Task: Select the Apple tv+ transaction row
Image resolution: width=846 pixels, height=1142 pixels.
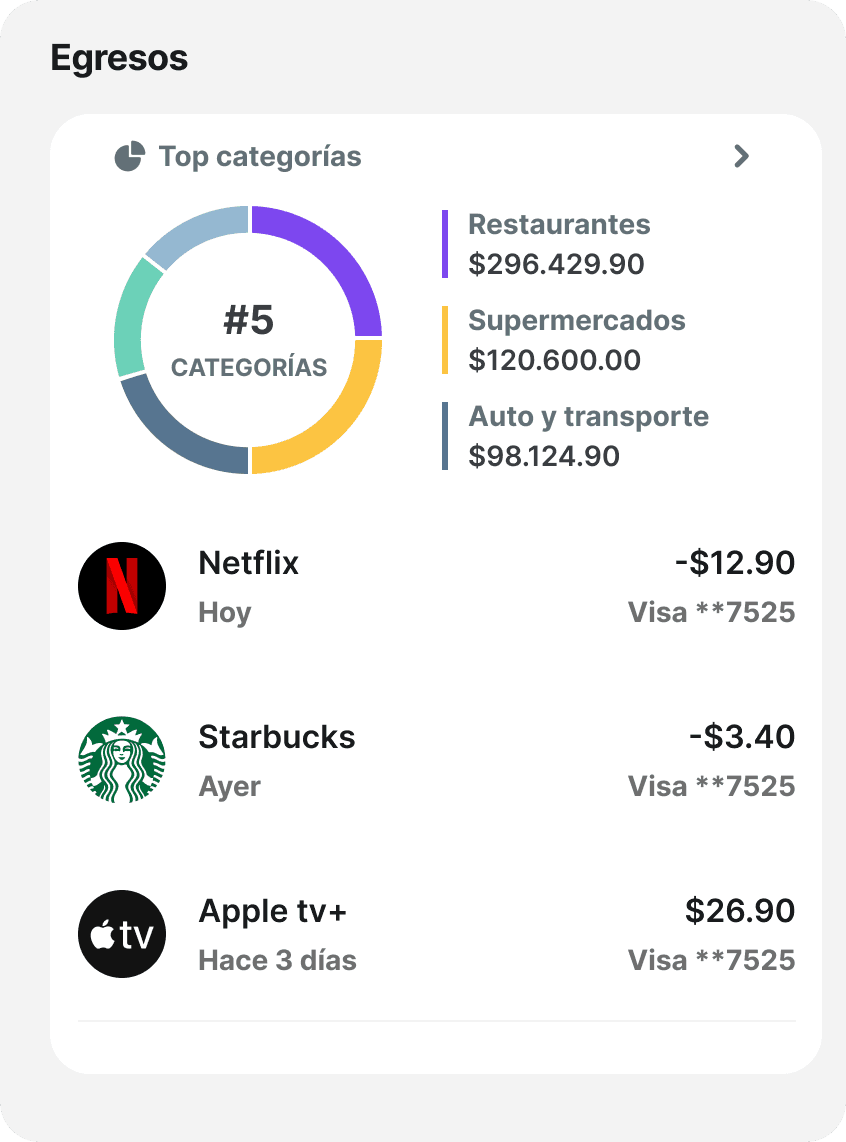Action: click(x=436, y=934)
